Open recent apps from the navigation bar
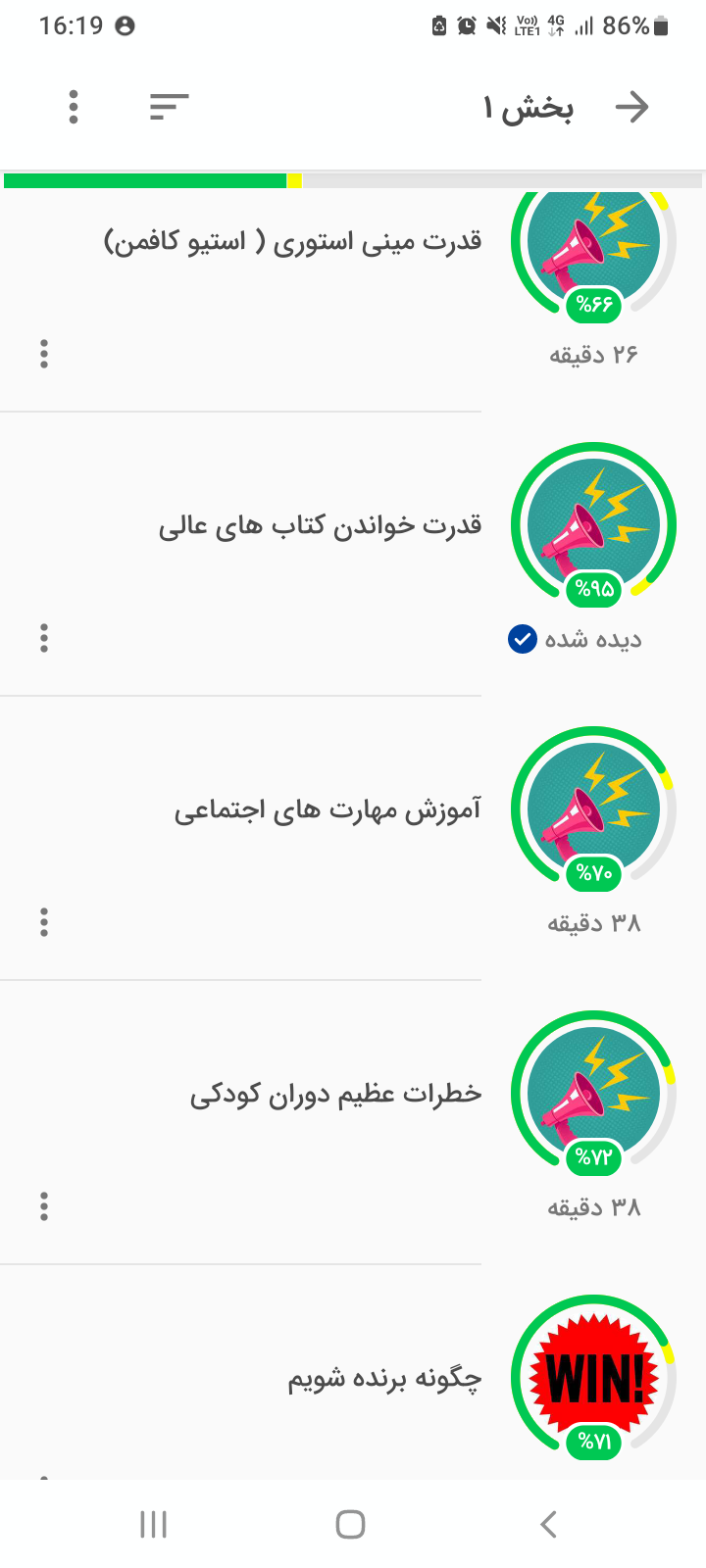 tap(154, 1524)
